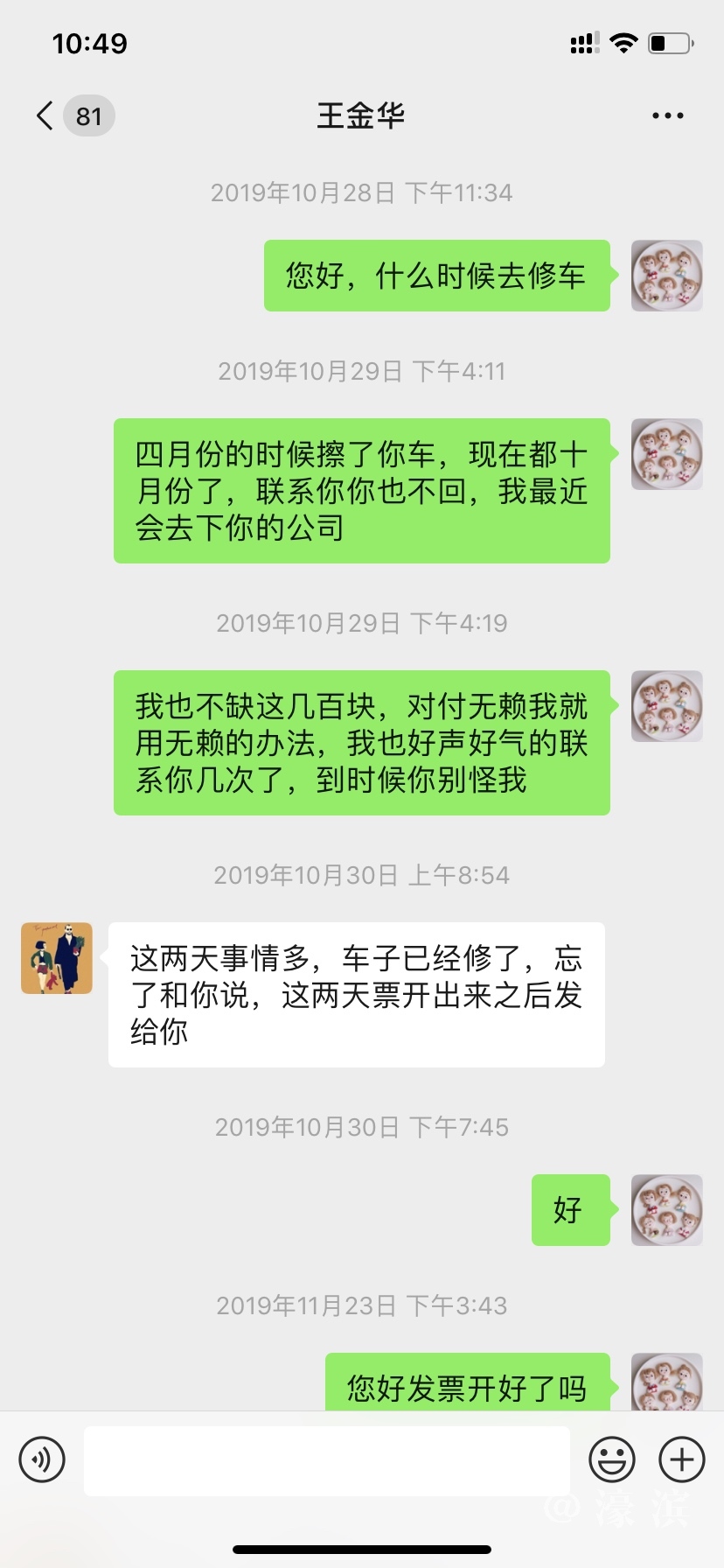The height and width of the screenshot is (1568, 724).
Task: Open 王金华's avatar beside the white message
Action: coord(57,958)
